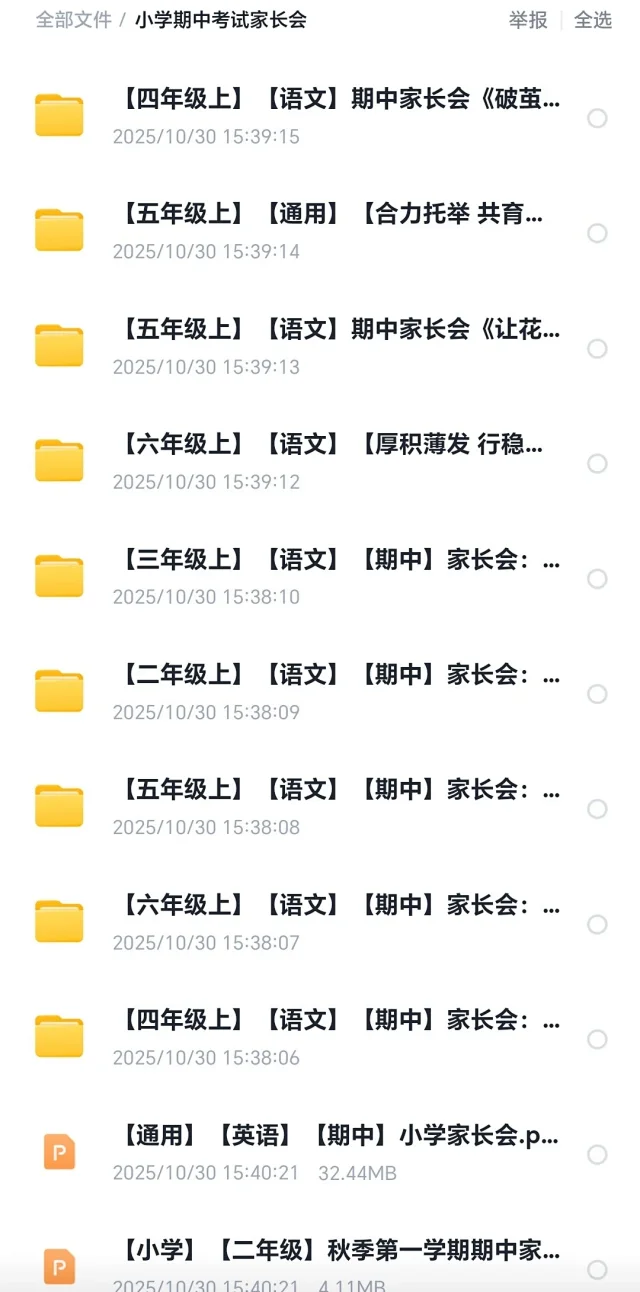
Task: Open the 四年级上 folder dated 15:38:06
Action: pos(340,1020)
